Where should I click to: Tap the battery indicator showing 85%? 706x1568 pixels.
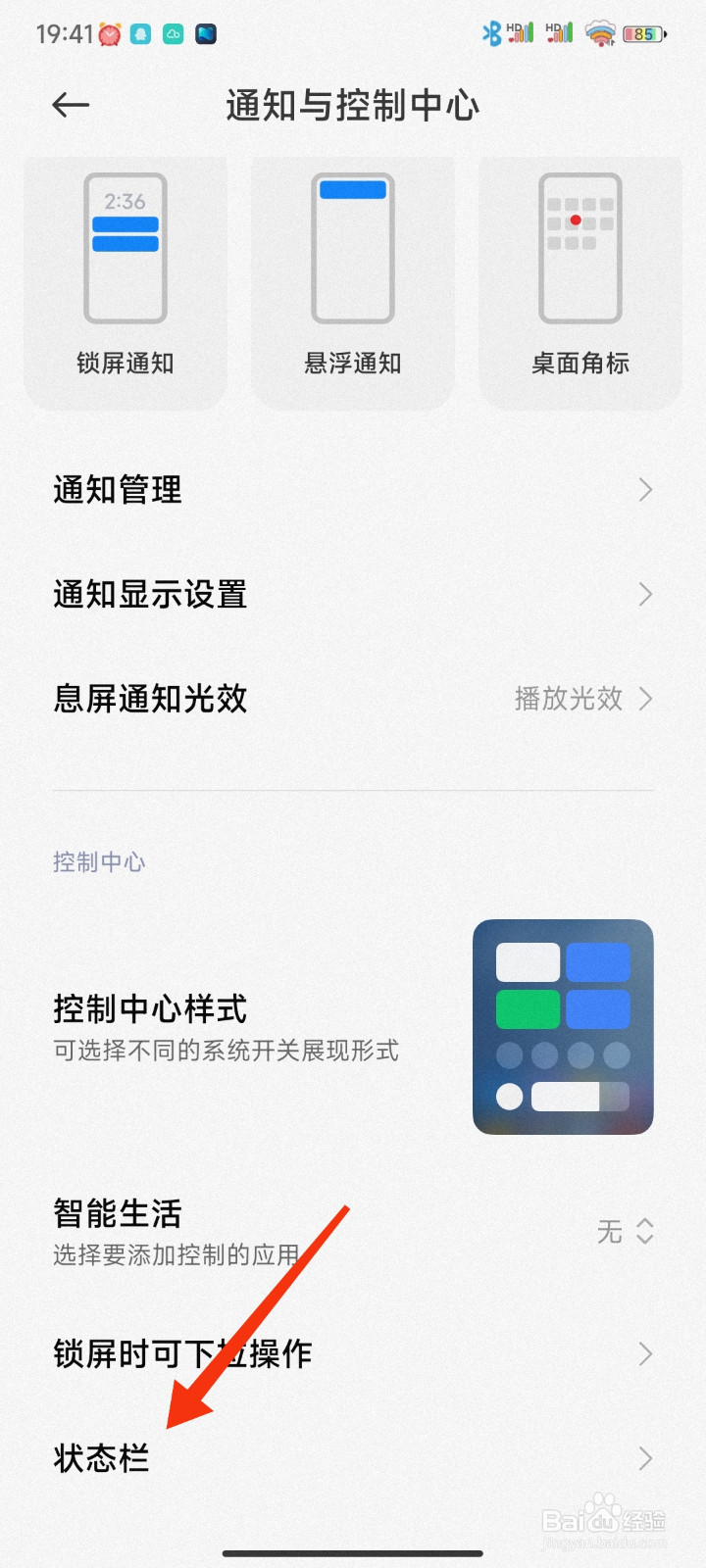pyautogui.click(x=644, y=34)
